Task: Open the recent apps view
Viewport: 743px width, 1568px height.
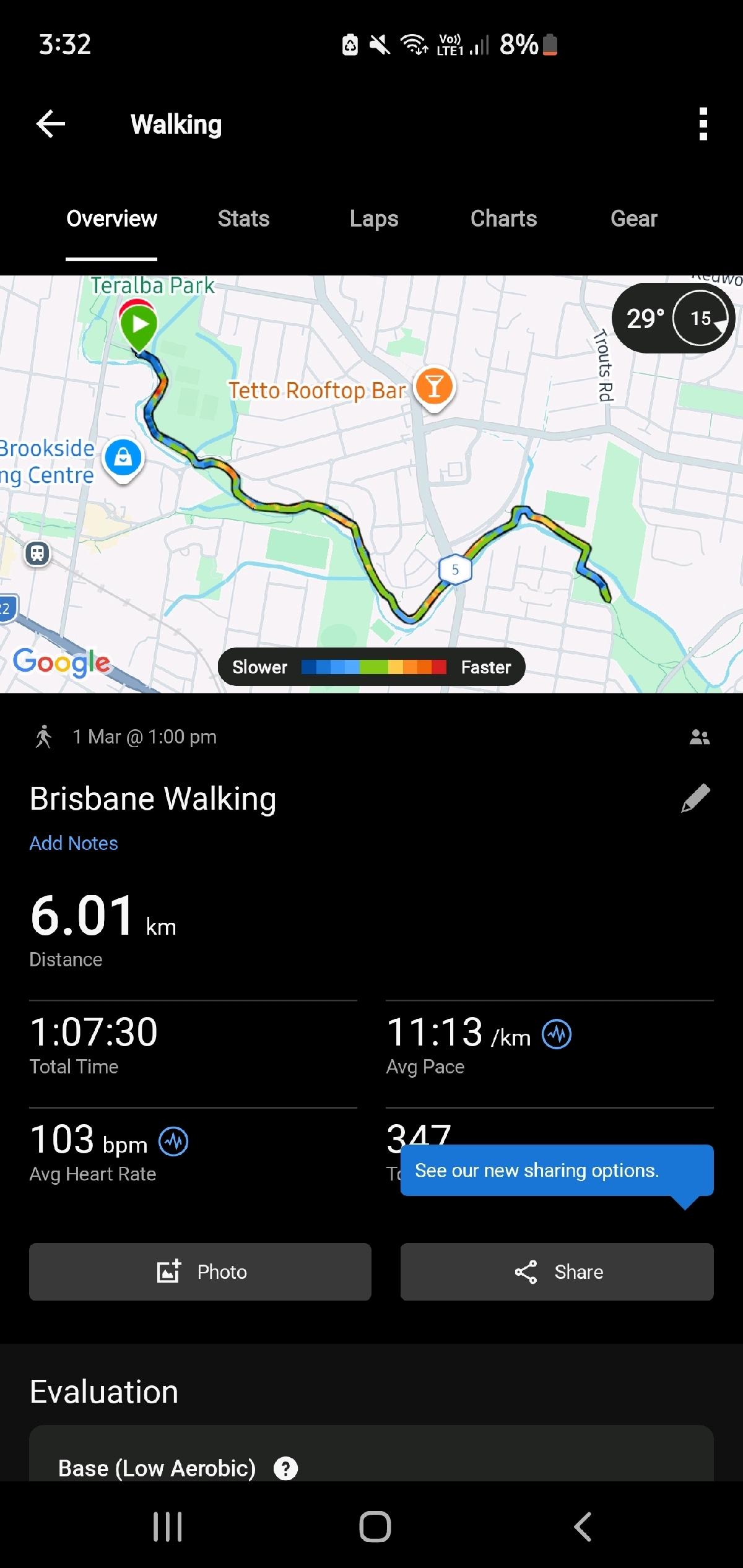Action: (167, 1527)
